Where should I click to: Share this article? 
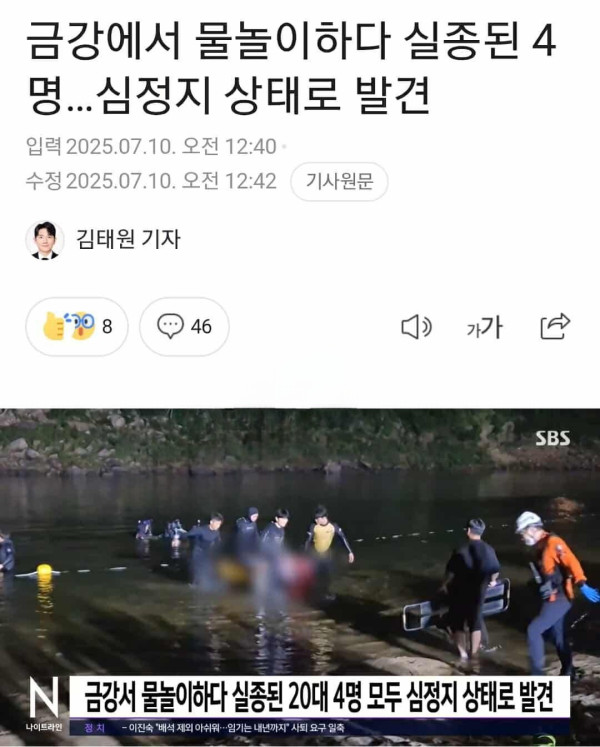pyautogui.click(x=555, y=326)
